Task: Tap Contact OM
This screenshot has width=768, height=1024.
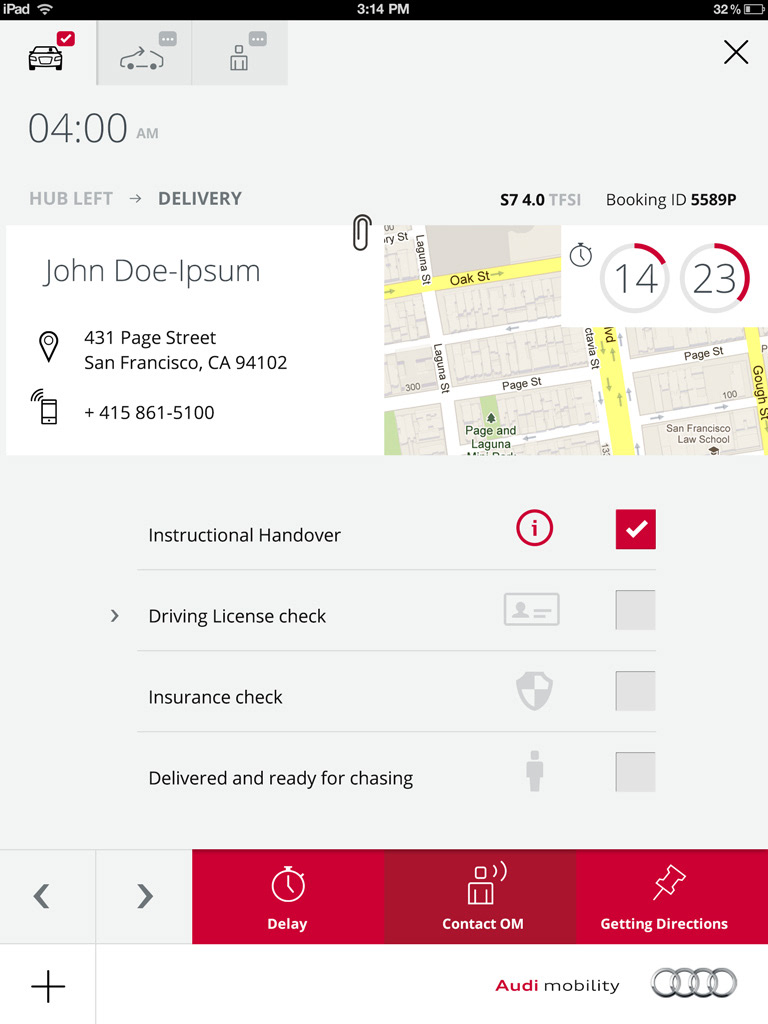Action: [480, 897]
